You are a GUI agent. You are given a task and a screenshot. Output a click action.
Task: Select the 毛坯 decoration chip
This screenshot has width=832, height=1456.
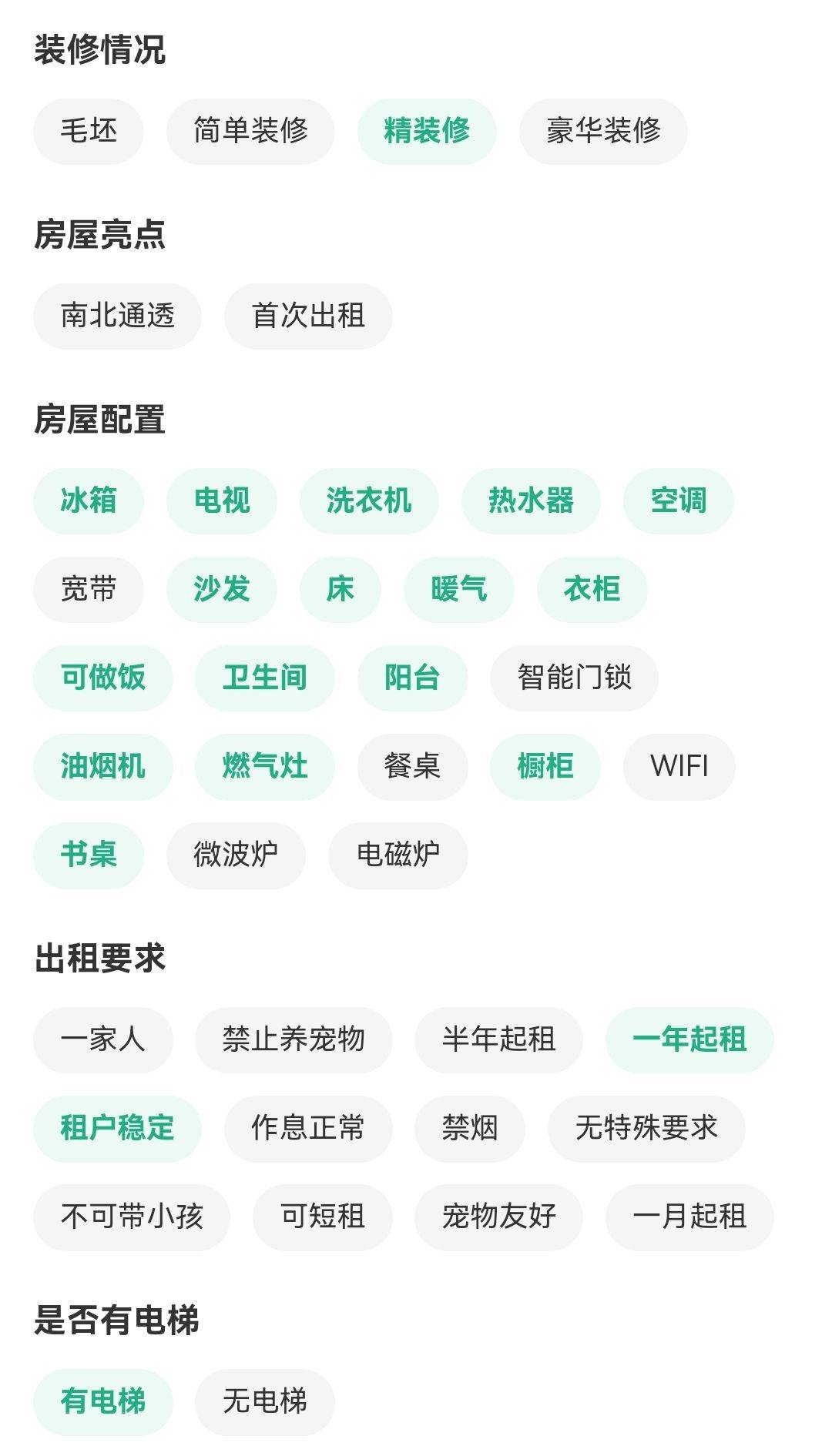[89, 131]
